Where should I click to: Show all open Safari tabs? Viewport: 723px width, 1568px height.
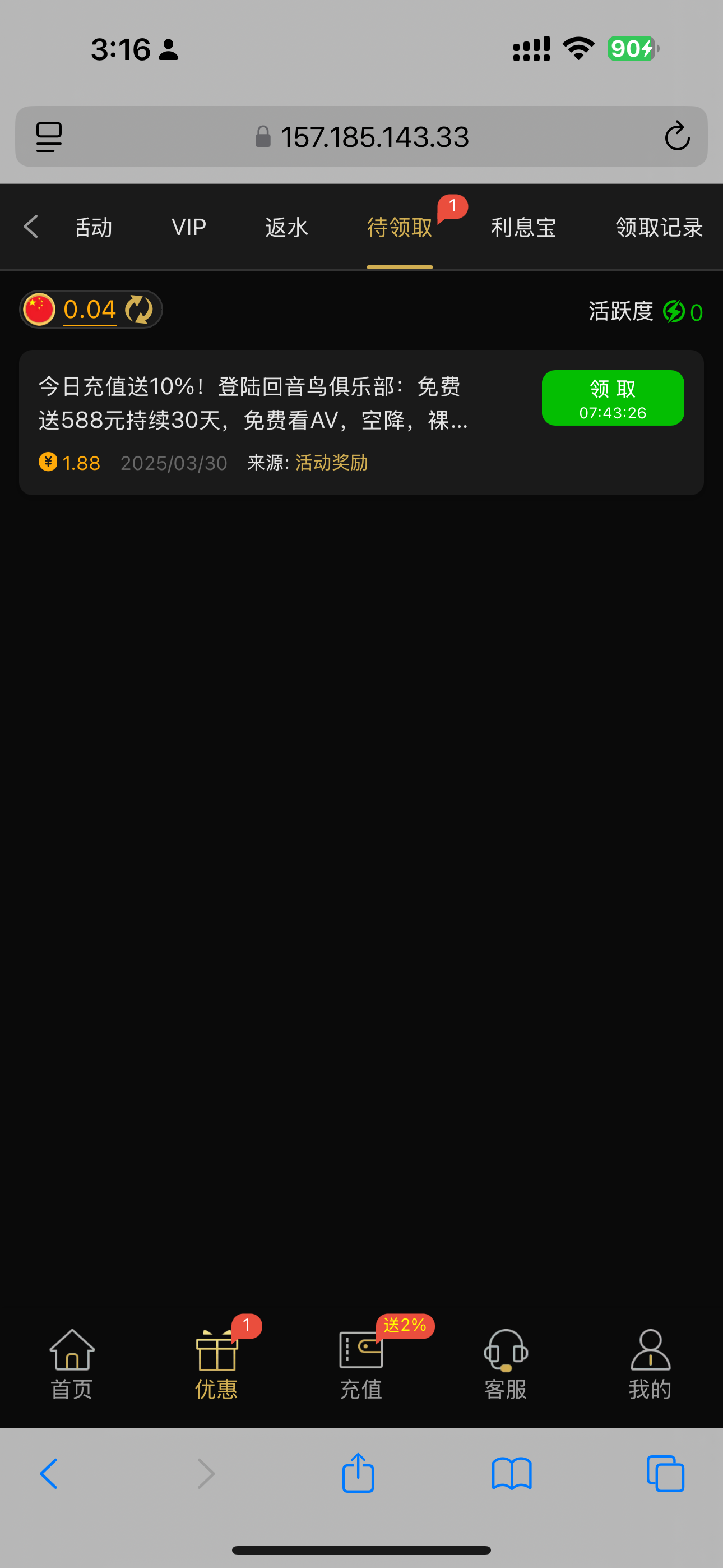coord(665,1473)
